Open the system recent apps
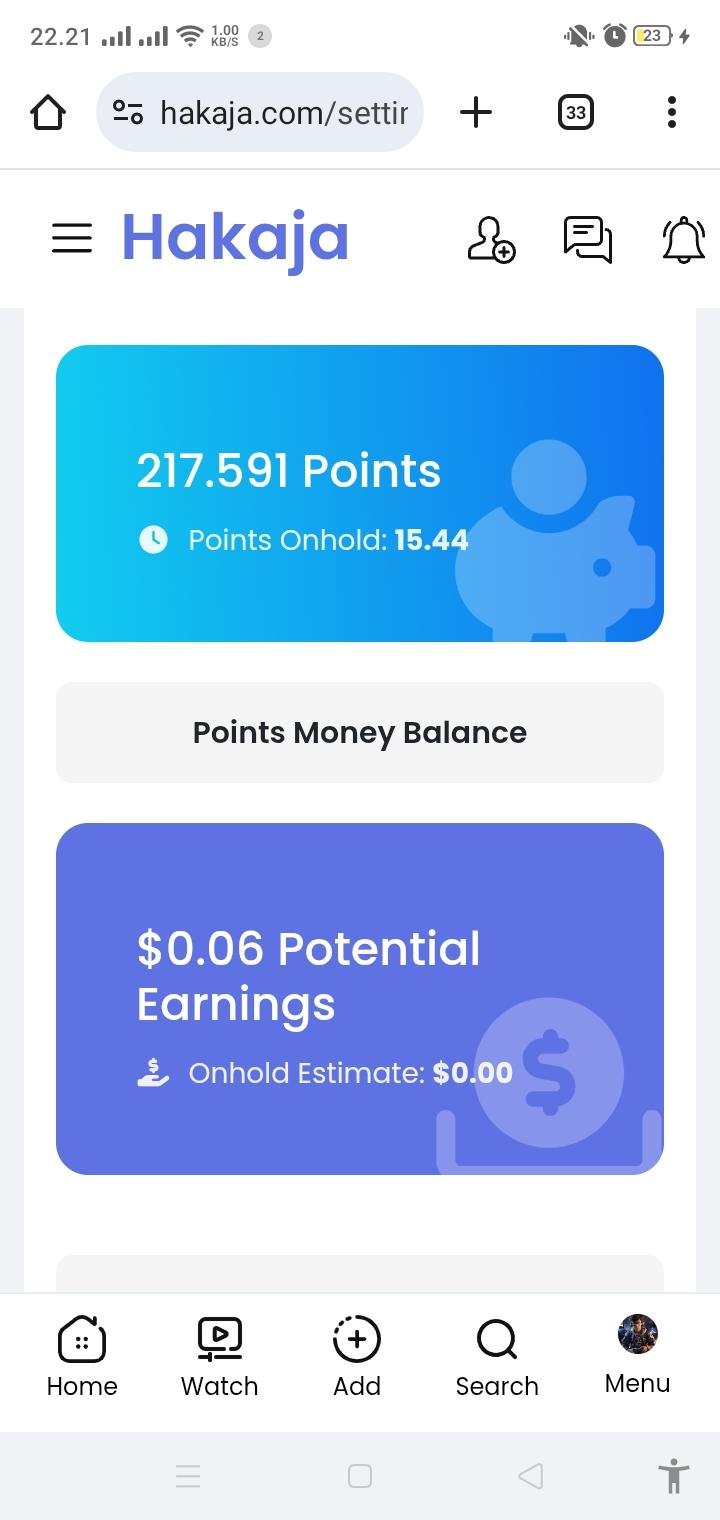 coord(188,1476)
